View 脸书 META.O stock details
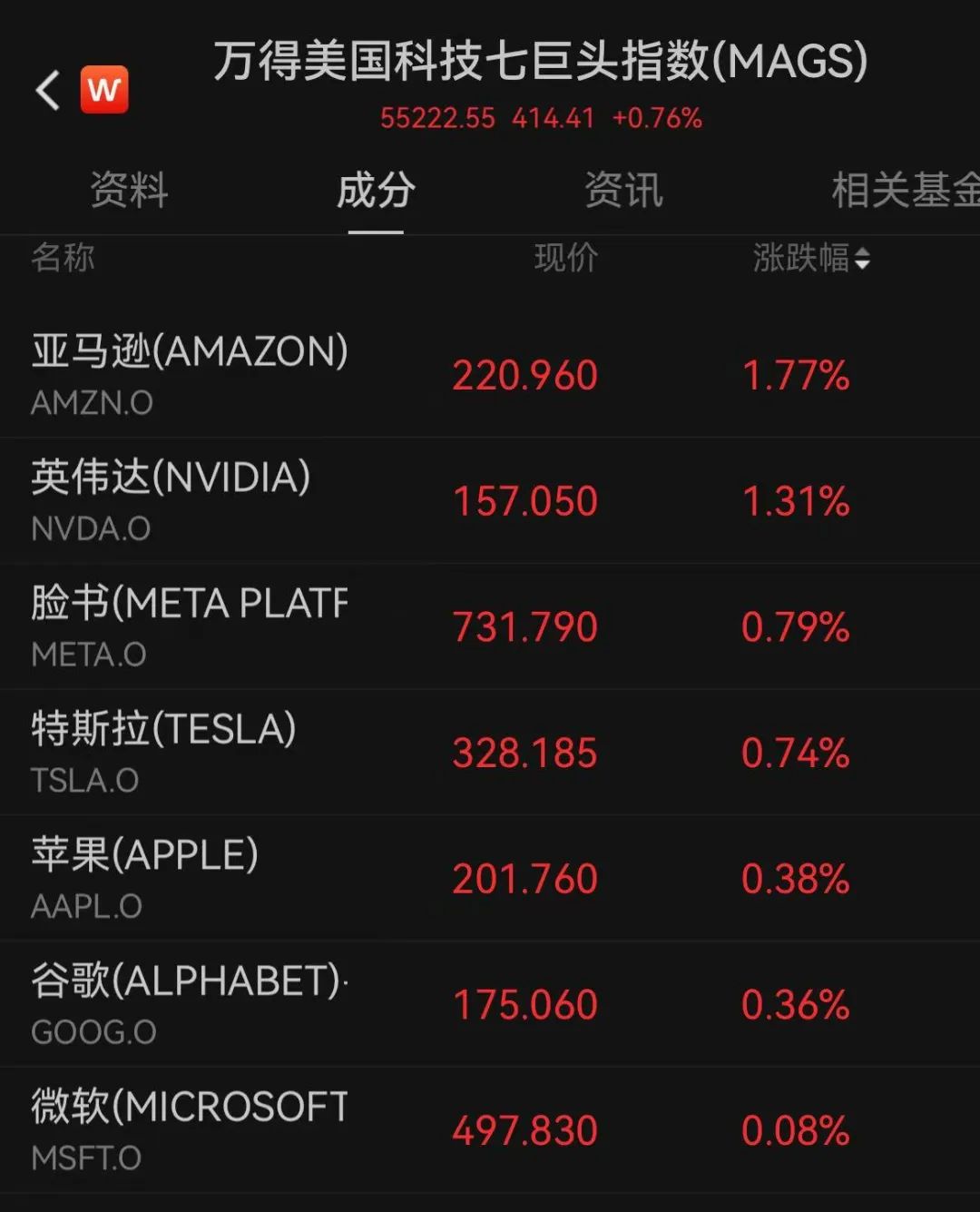Screen dimensions: 980x1212 click(490, 626)
